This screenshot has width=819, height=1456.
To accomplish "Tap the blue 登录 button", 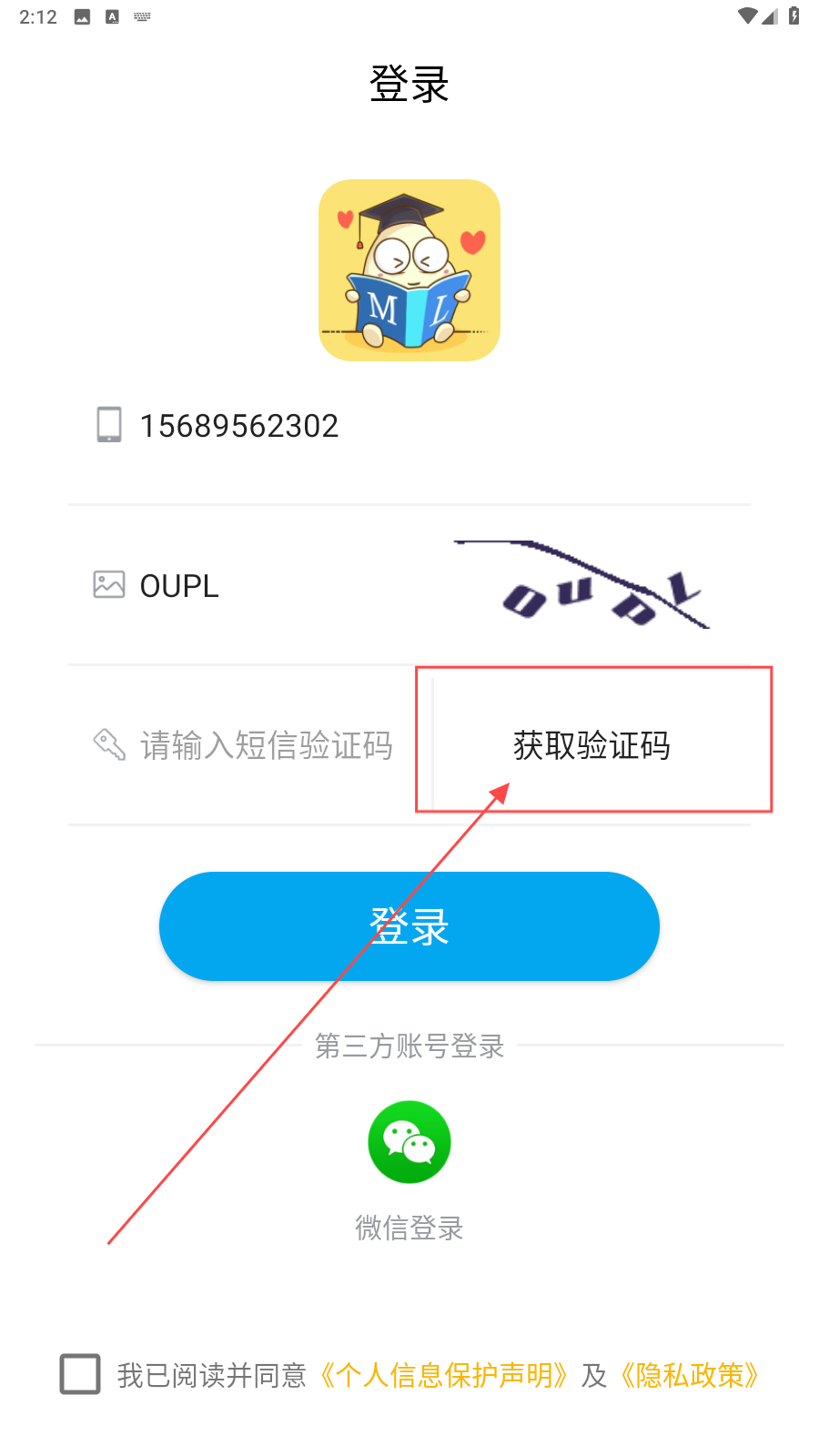I will click(x=409, y=925).
